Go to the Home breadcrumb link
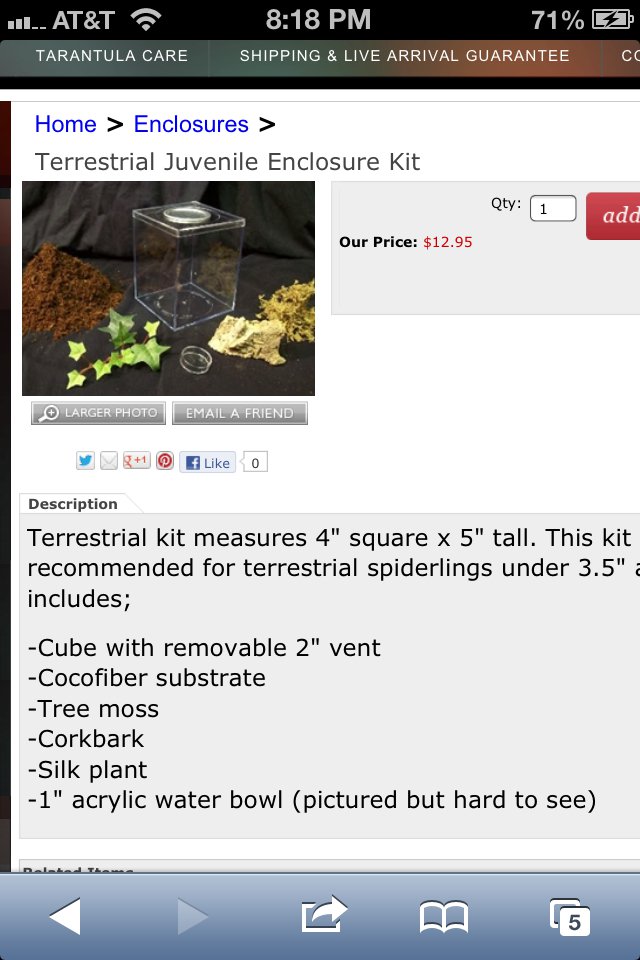The image size is (640, 960). coord(65,124)
